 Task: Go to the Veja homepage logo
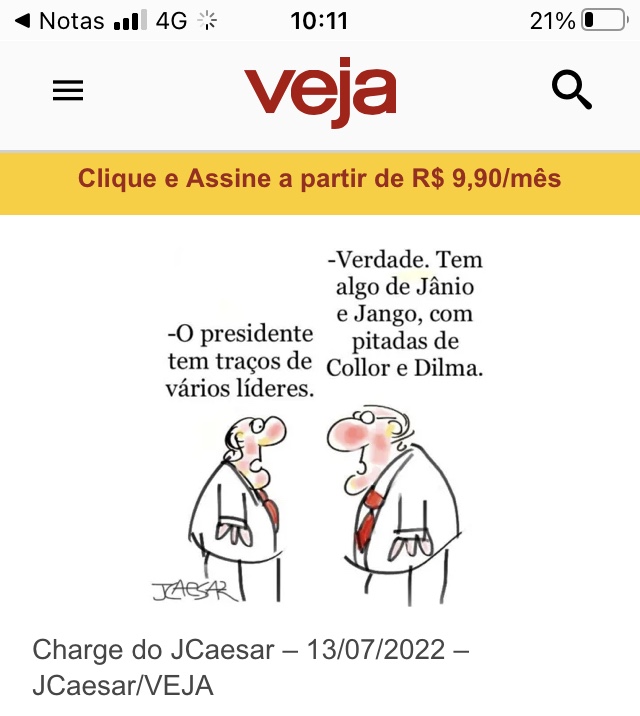click(x=320, y=92)
